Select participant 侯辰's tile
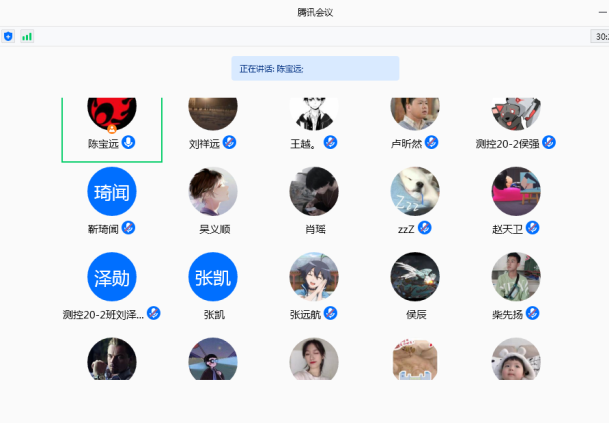Image resolution: width=609 pixels, height=423 pixels. [415, 277]
